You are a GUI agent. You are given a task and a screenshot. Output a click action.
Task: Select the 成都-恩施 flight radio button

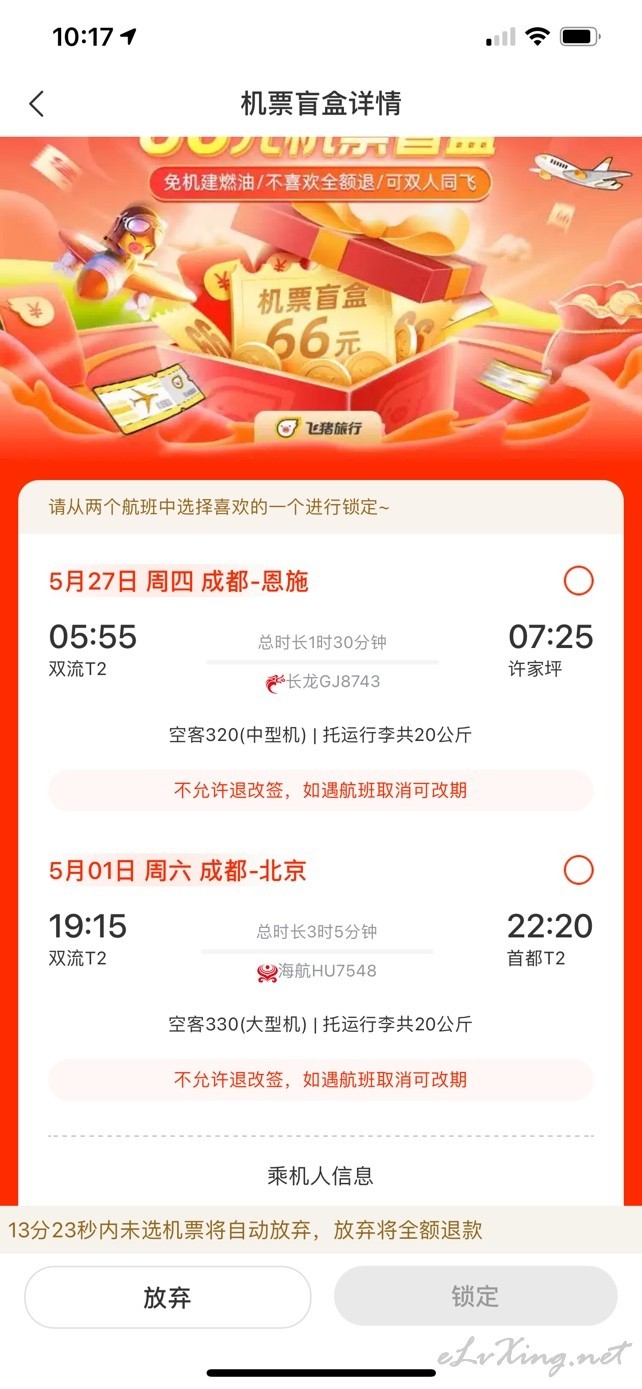578,580
